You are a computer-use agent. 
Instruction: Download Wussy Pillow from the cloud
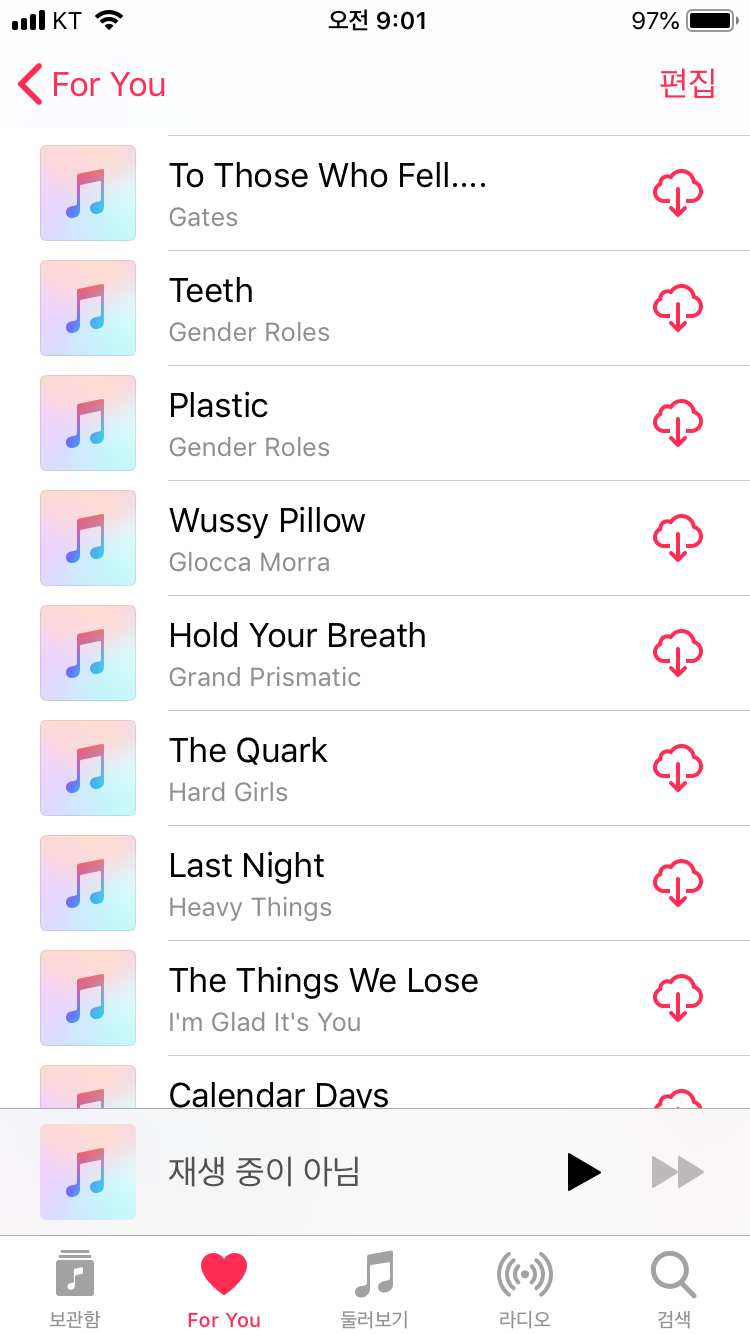(678, 538)
